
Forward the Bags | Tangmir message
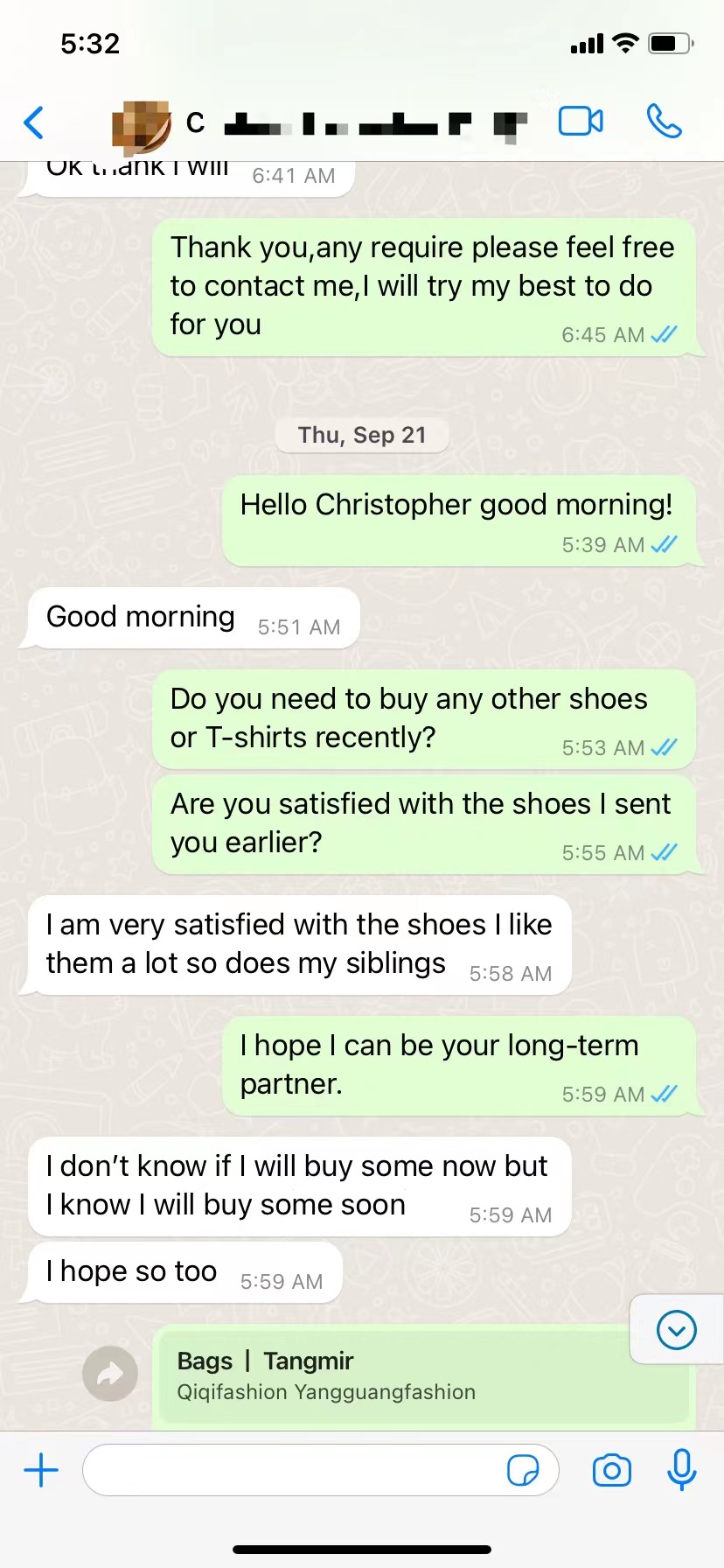110,1374
